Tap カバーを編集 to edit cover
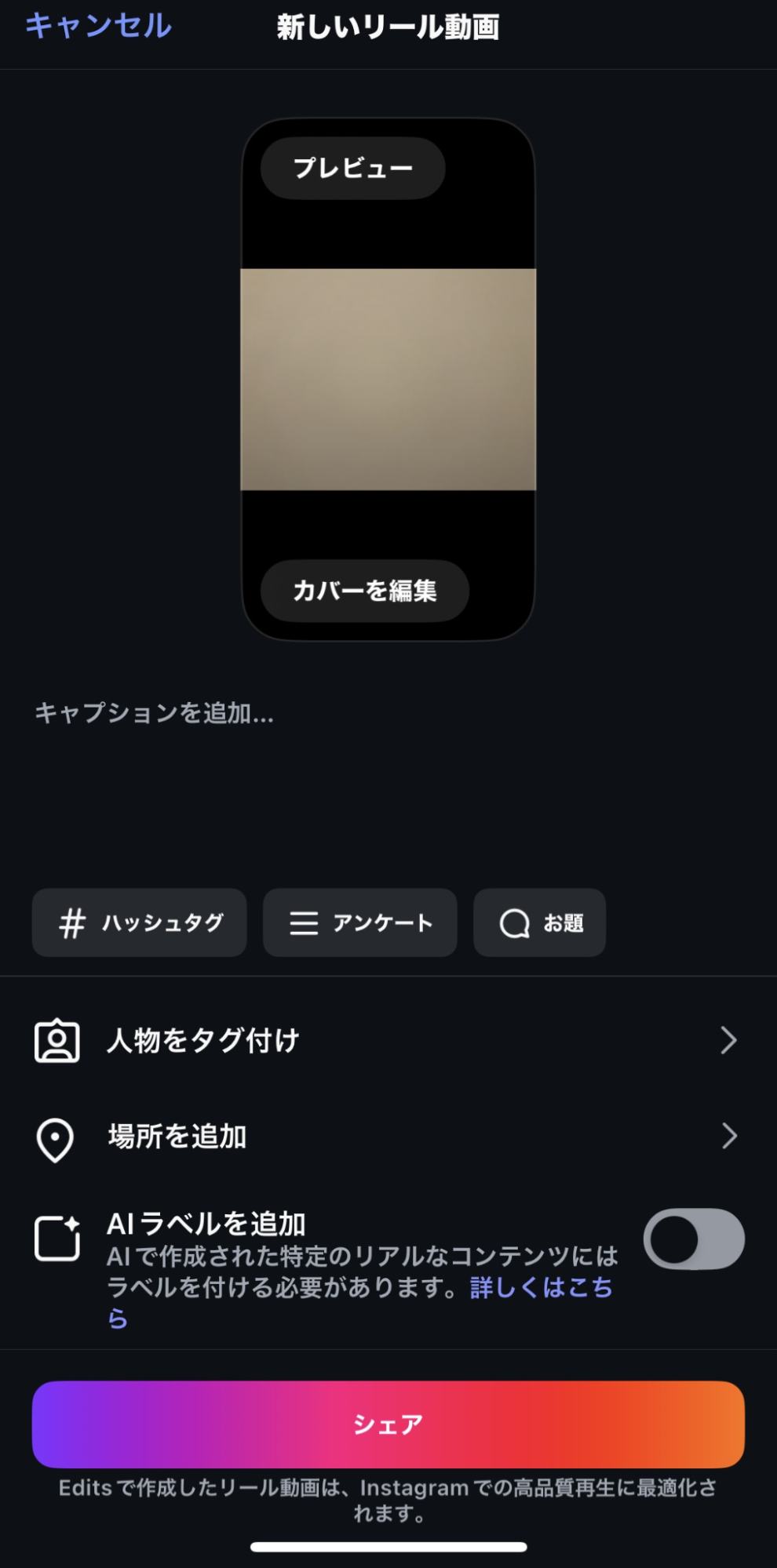The image size is (777, 1568). tap(364, 591)
